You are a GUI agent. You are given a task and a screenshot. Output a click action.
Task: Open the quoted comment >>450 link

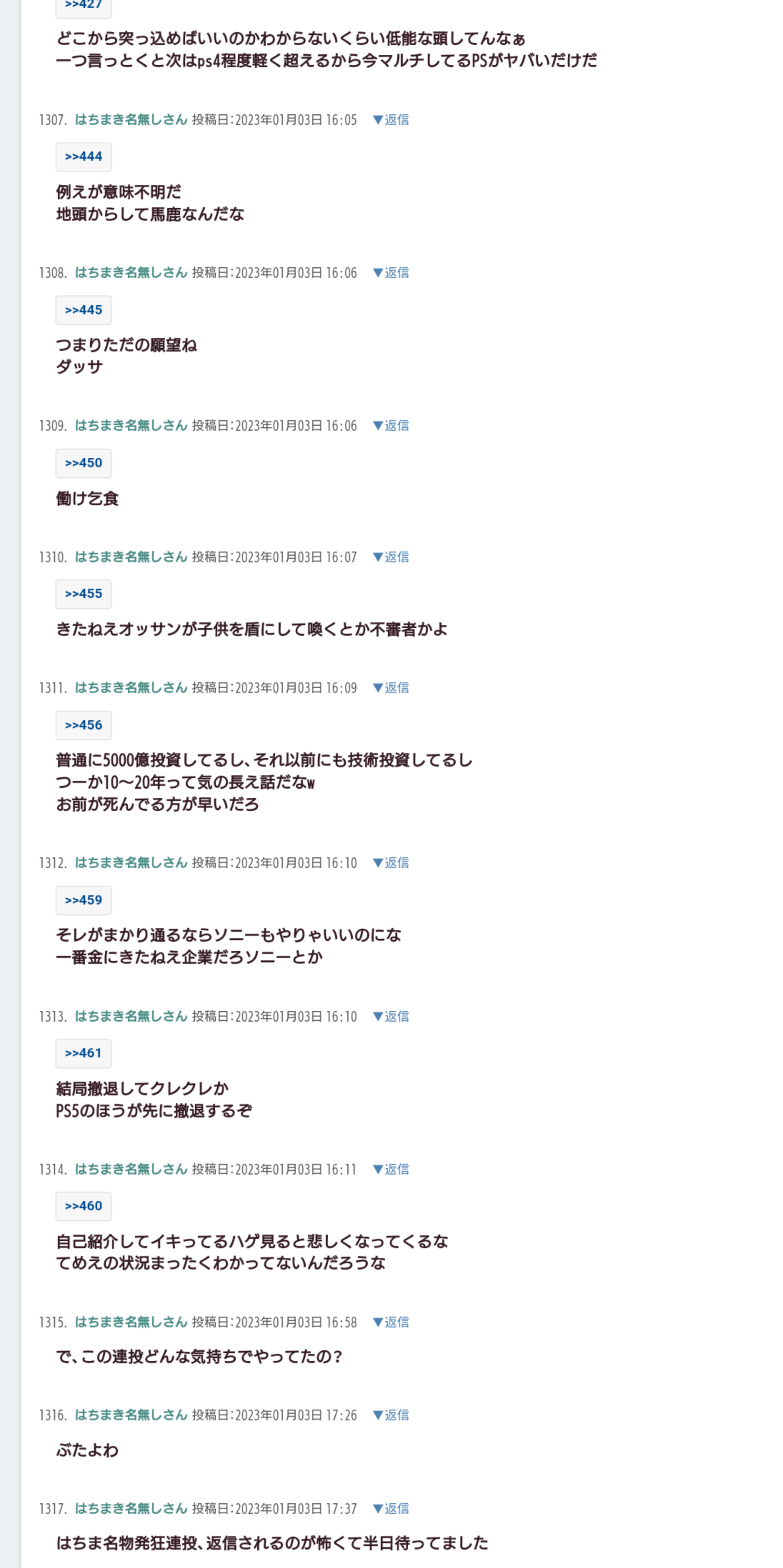point(83,462)
